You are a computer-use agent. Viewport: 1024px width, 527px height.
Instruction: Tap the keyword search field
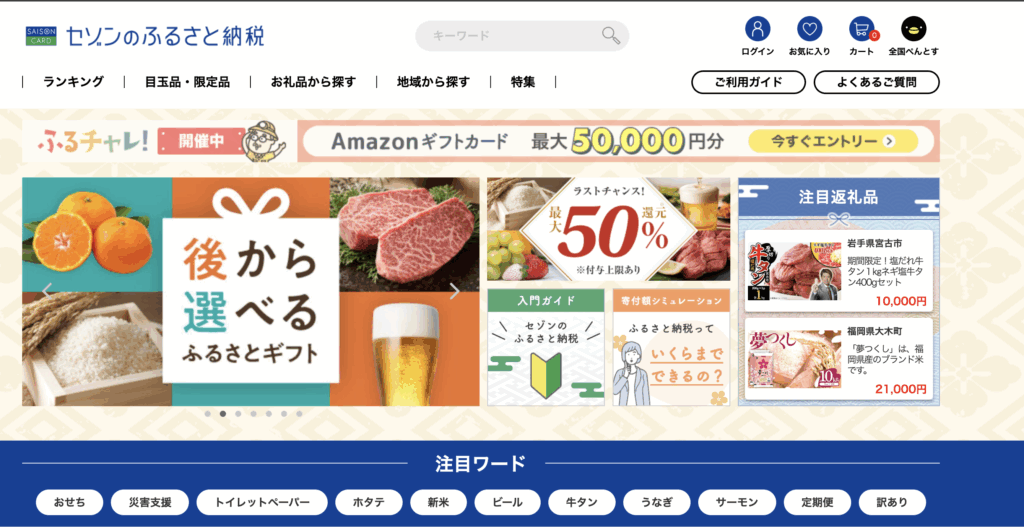(510, 36)
